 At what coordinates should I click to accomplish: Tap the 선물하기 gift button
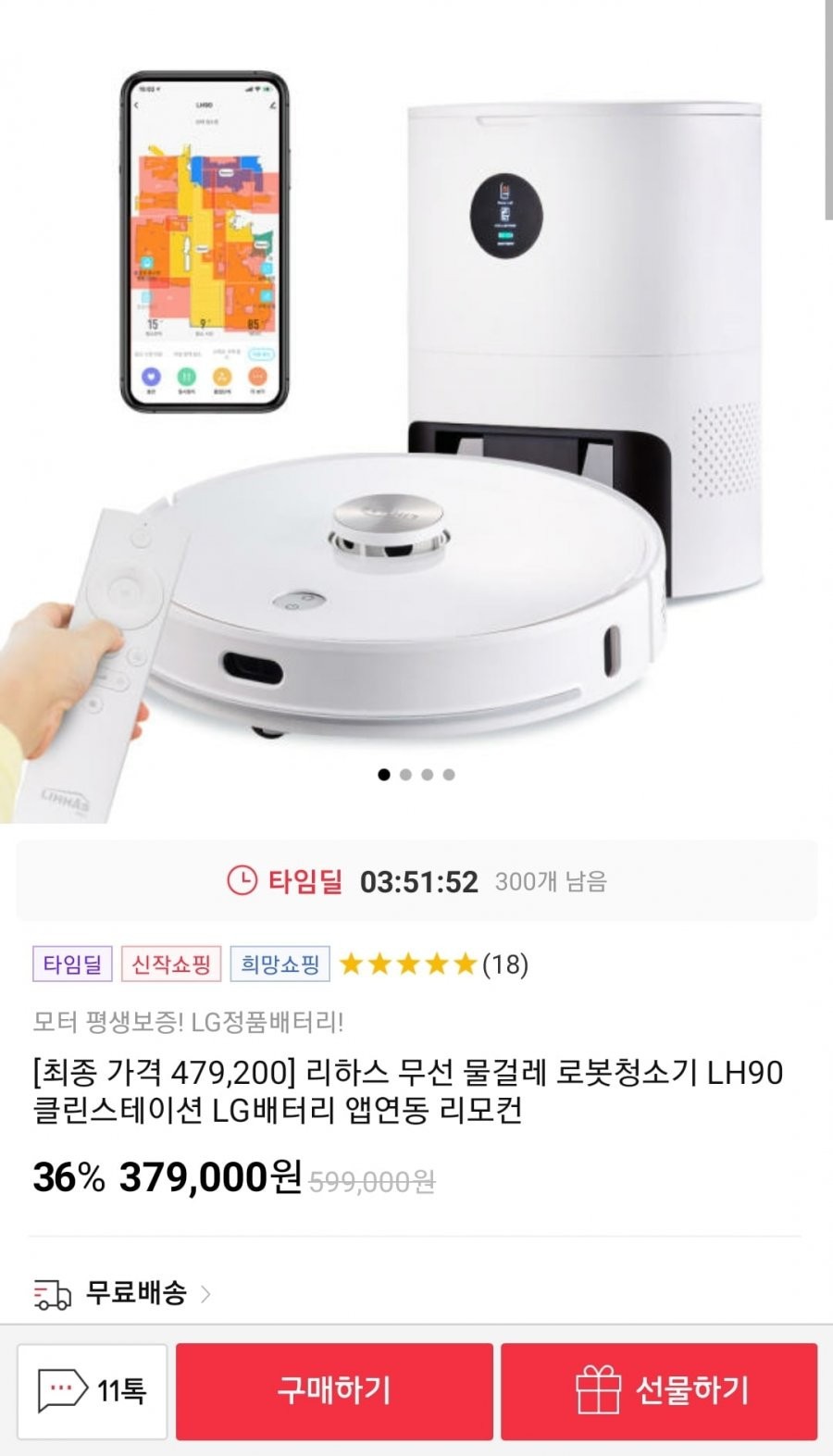click(659, 1391)
